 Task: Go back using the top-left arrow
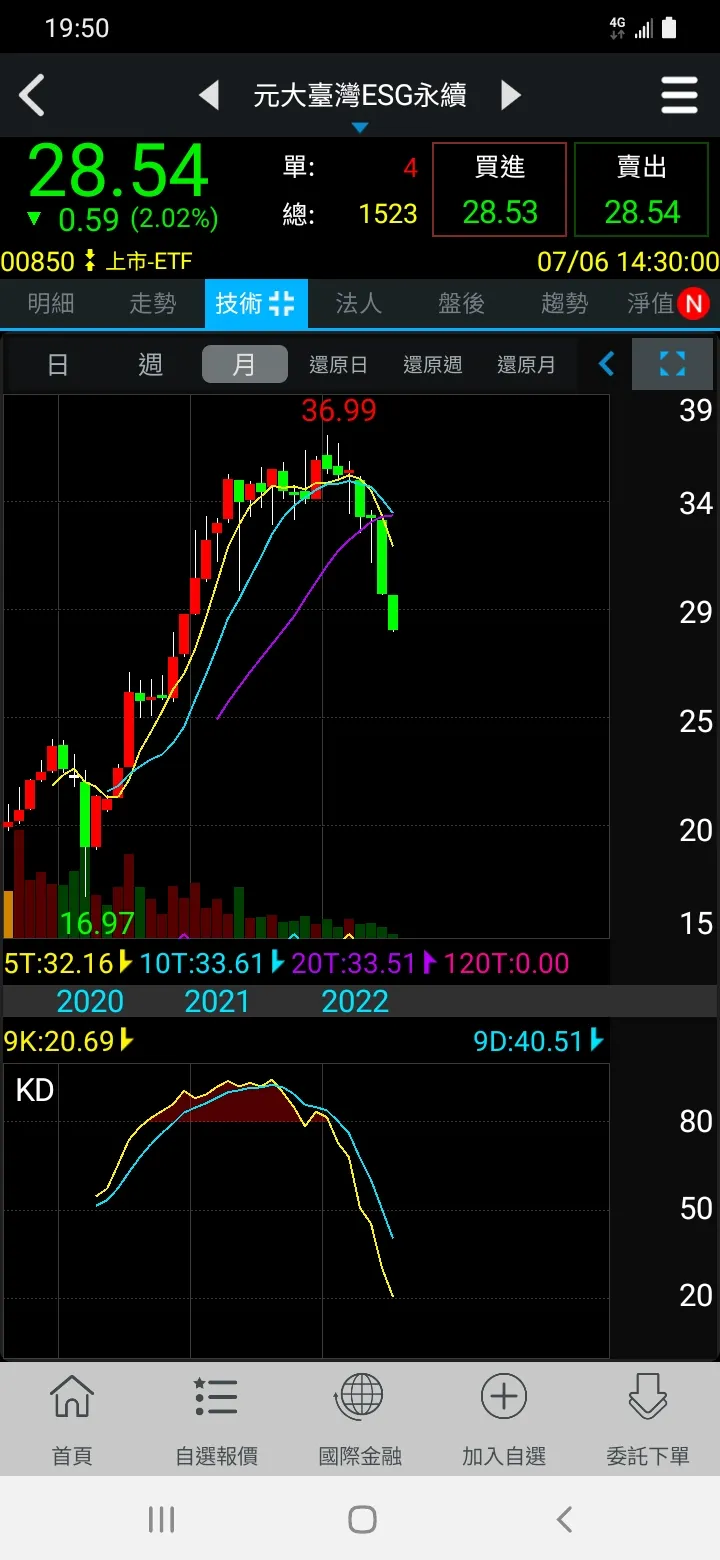(33, 96)
